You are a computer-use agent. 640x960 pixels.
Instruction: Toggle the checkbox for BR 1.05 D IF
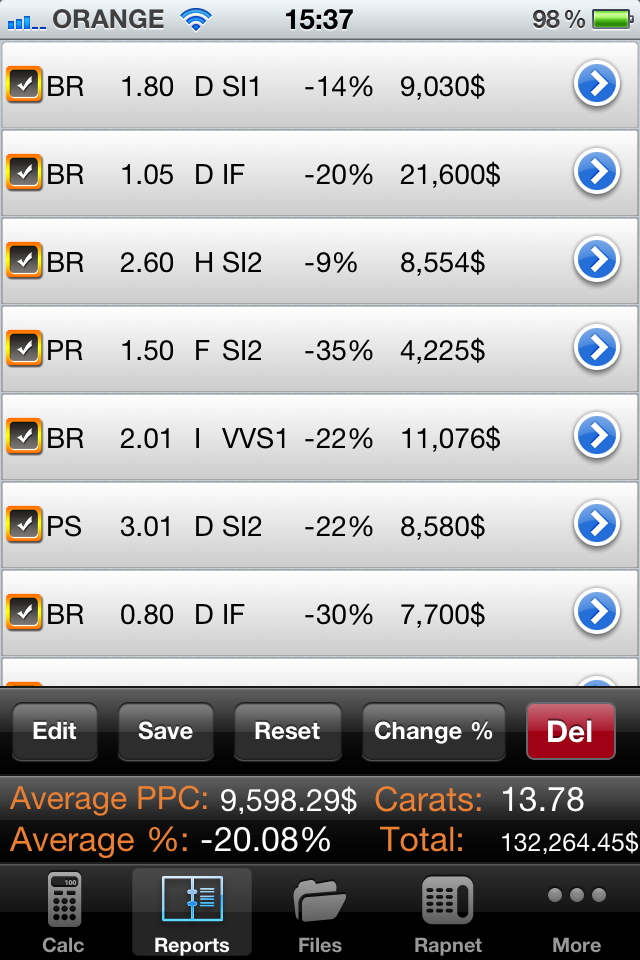click(x=24, y=174)
